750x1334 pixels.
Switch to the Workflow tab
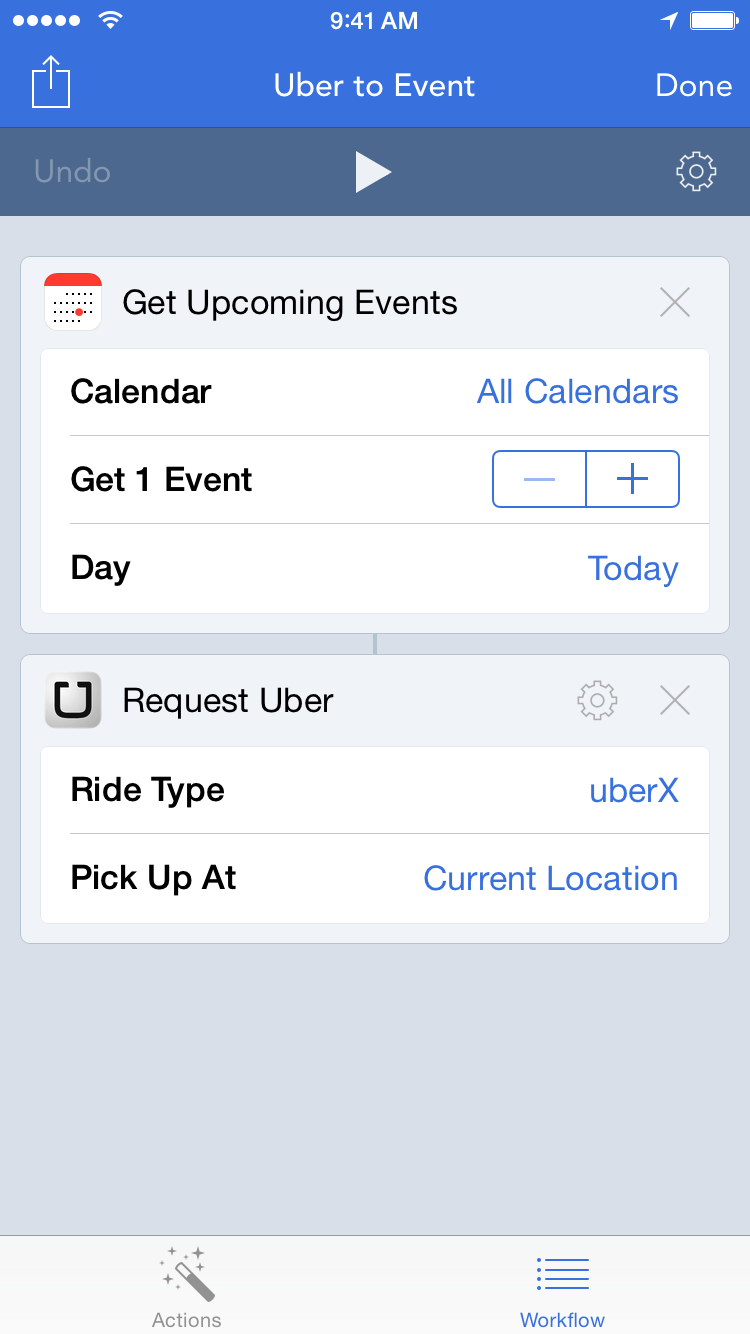tap(562, 1287)
